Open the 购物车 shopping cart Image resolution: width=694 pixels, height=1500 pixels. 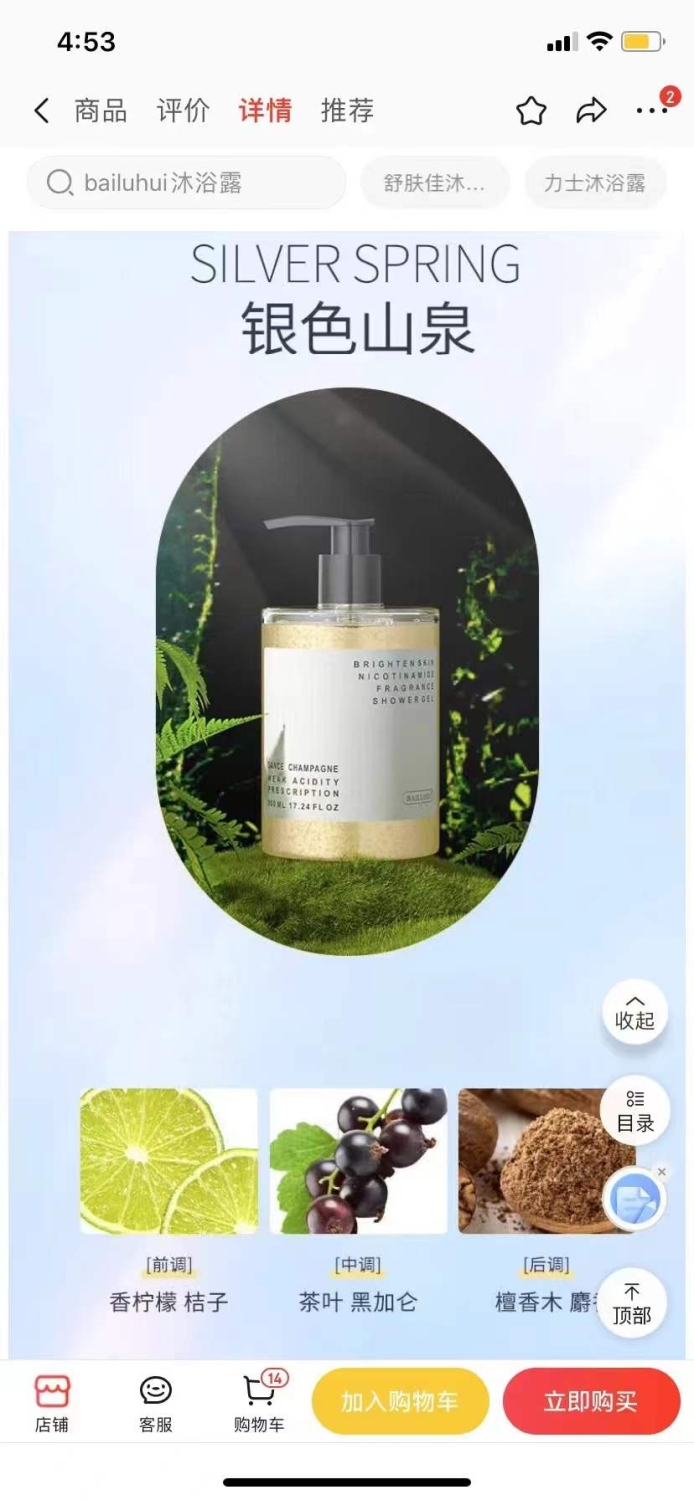259,1404
